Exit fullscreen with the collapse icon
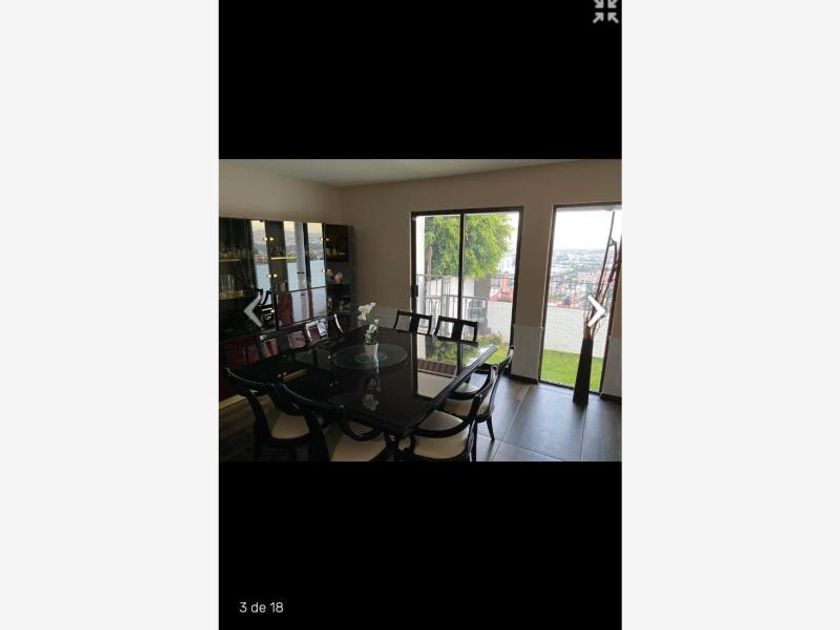This screenshot has width=840, height=630. 605,12
